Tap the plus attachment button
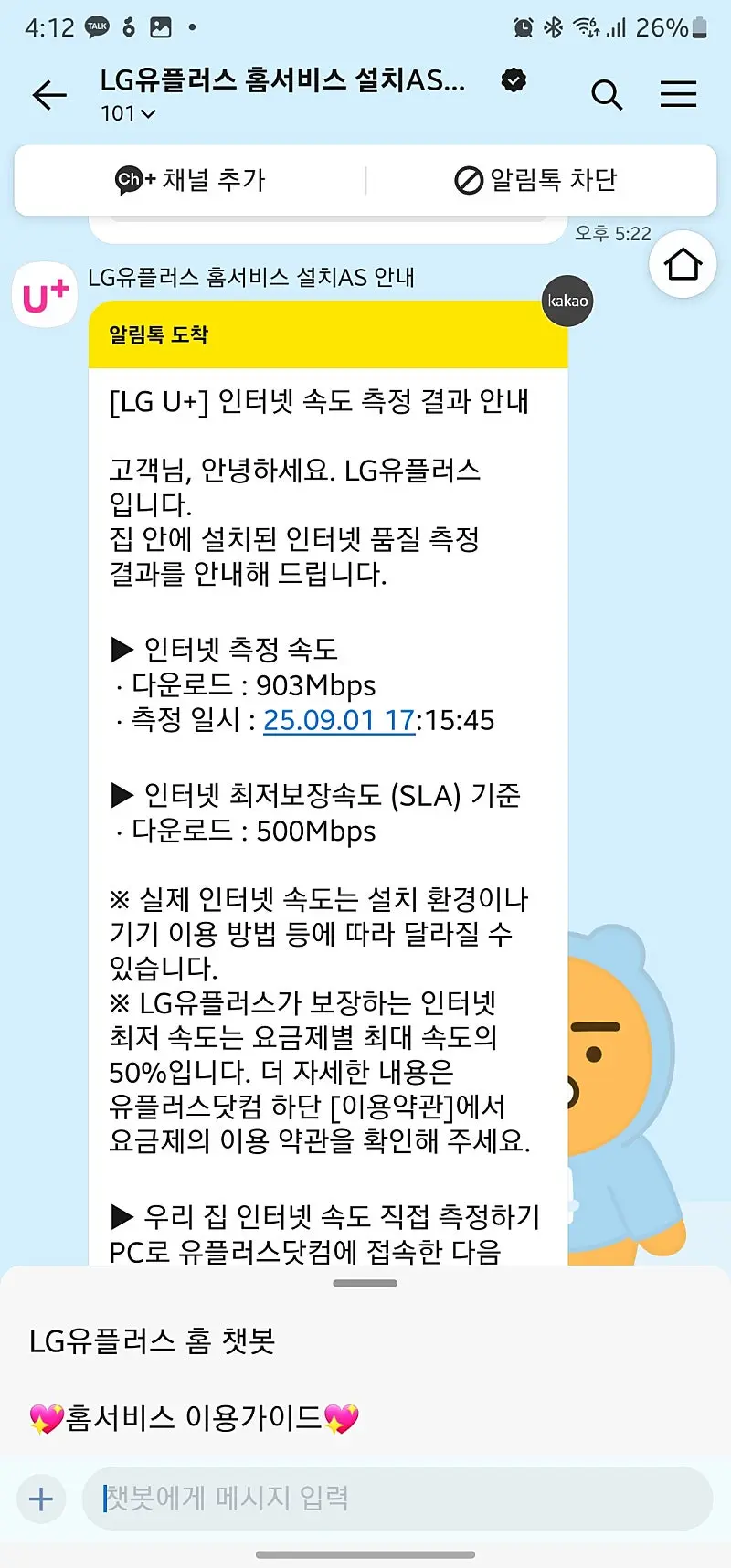Screen dimensions: 731x1568 [x=41, y=1499]
